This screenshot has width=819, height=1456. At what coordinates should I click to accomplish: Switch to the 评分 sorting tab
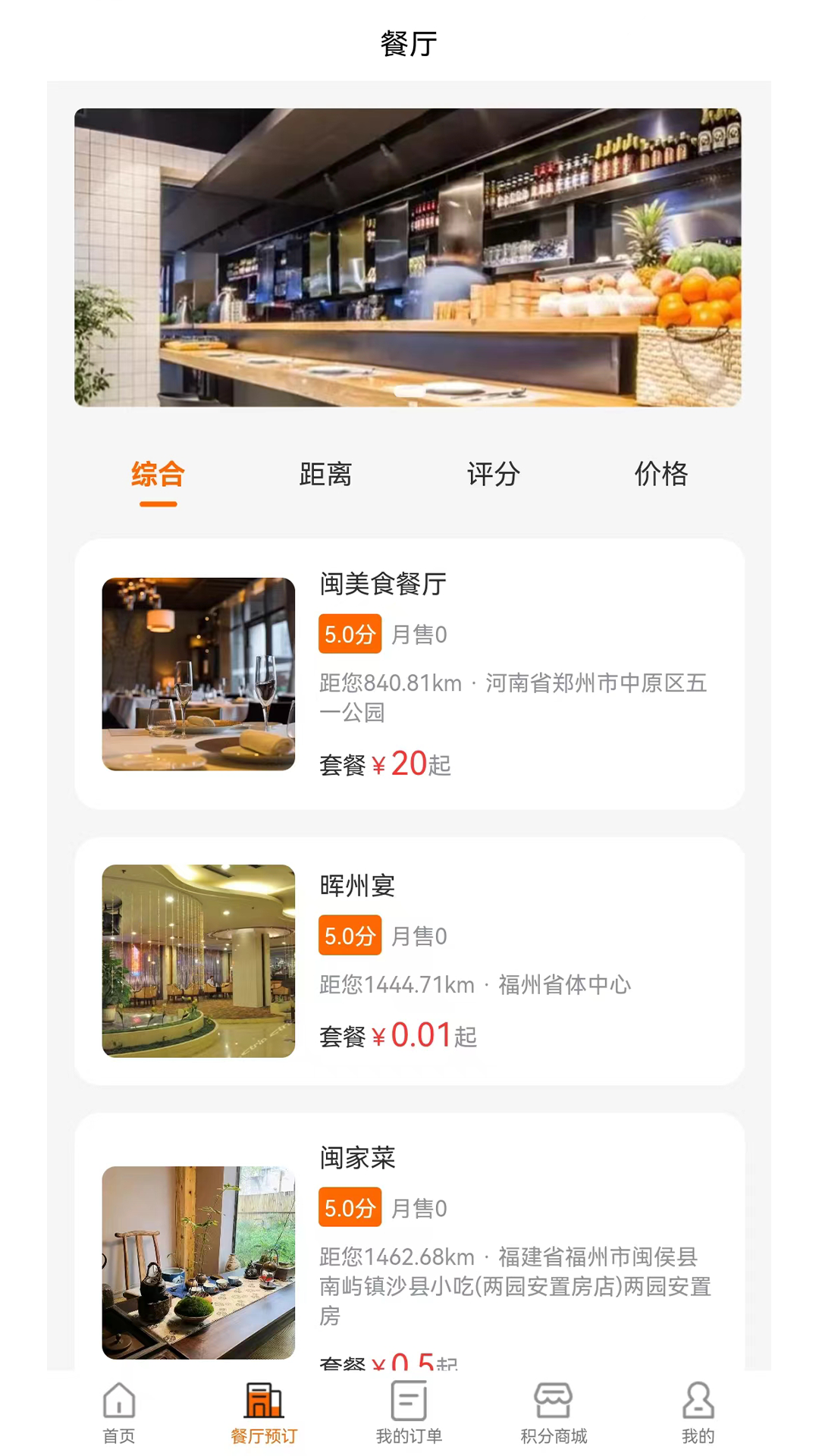pyautogui.click(x=494, y=475)
